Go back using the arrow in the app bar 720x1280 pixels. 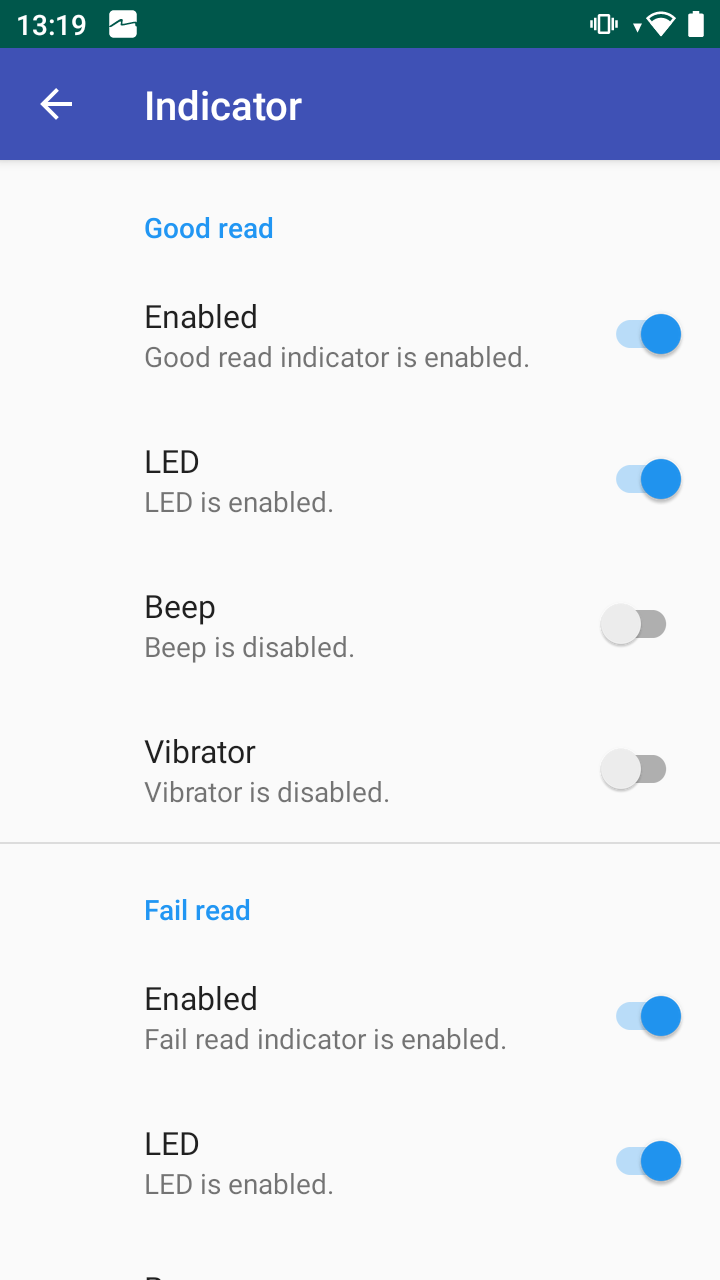pyautogui.click(x=56, y=104)
